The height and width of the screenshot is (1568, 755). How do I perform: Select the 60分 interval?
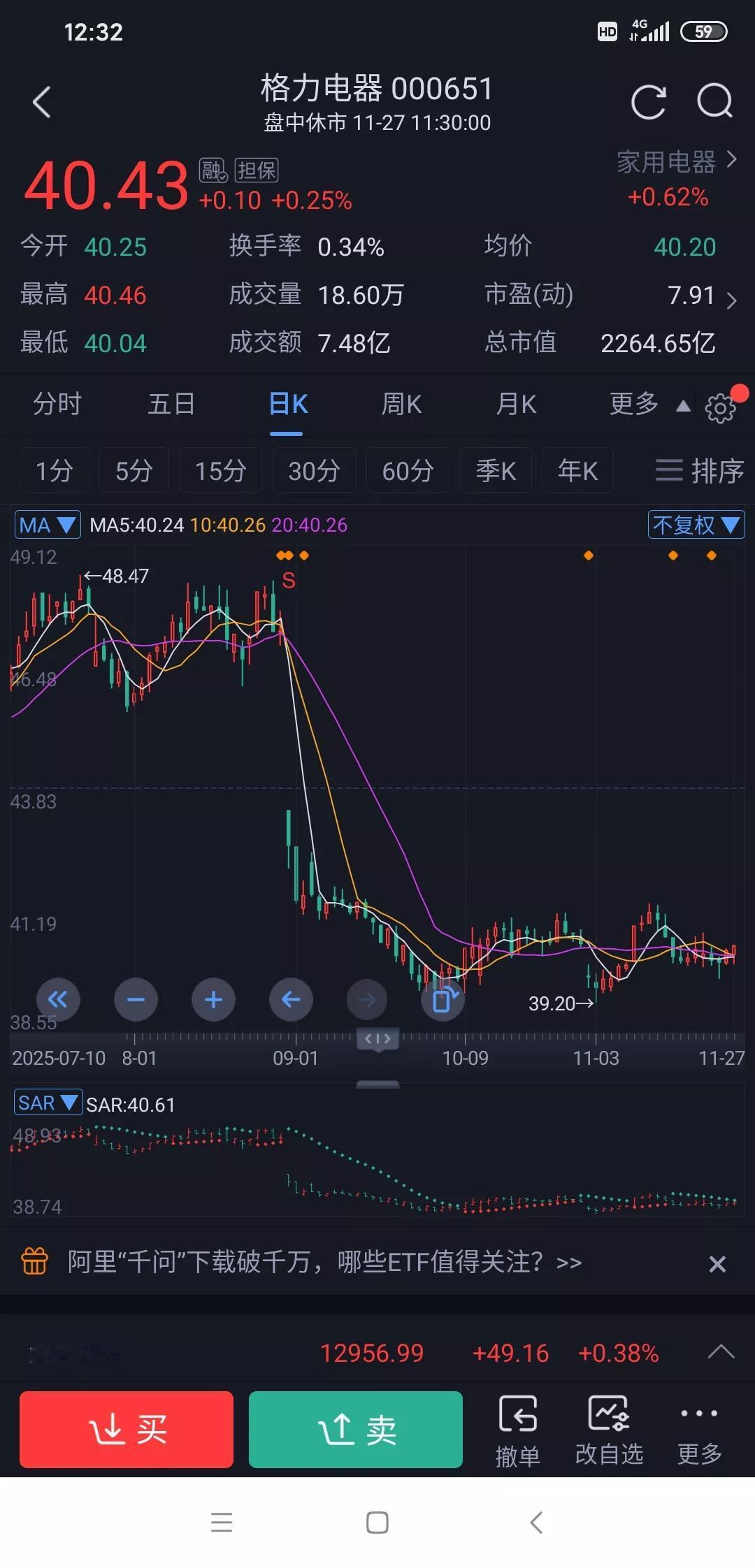(408, 471)
